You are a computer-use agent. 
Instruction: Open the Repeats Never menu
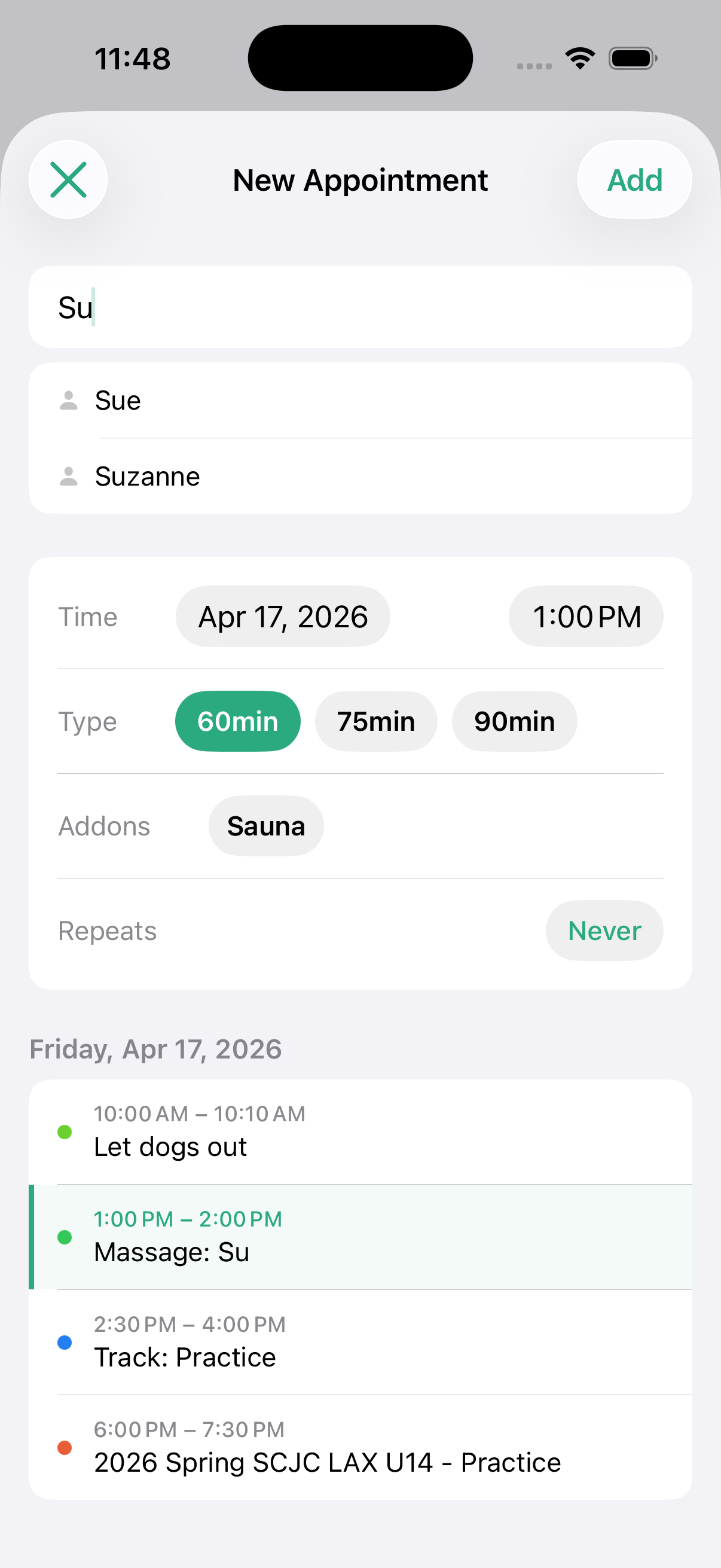pos(604,931)
